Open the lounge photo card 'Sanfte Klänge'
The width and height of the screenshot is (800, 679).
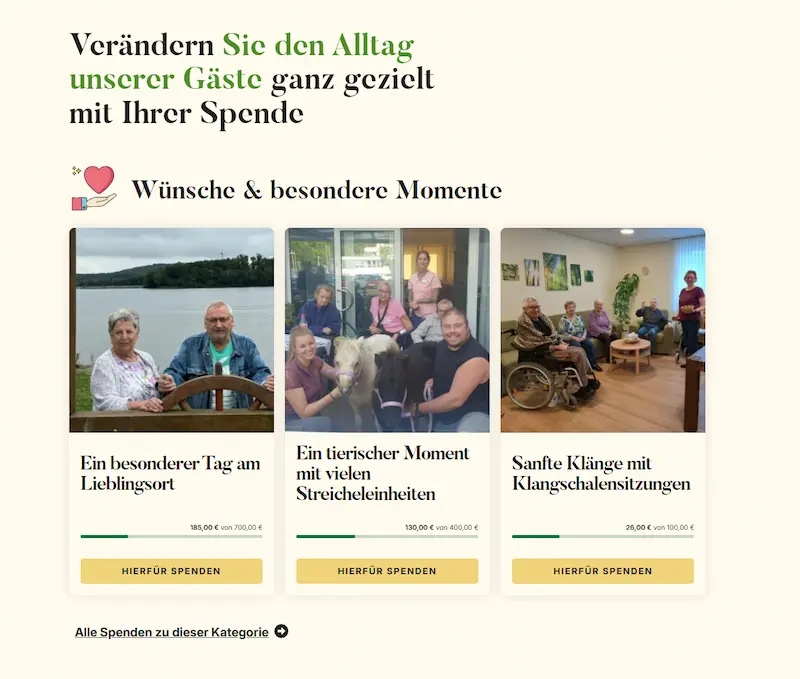click(x=603, y=330)
